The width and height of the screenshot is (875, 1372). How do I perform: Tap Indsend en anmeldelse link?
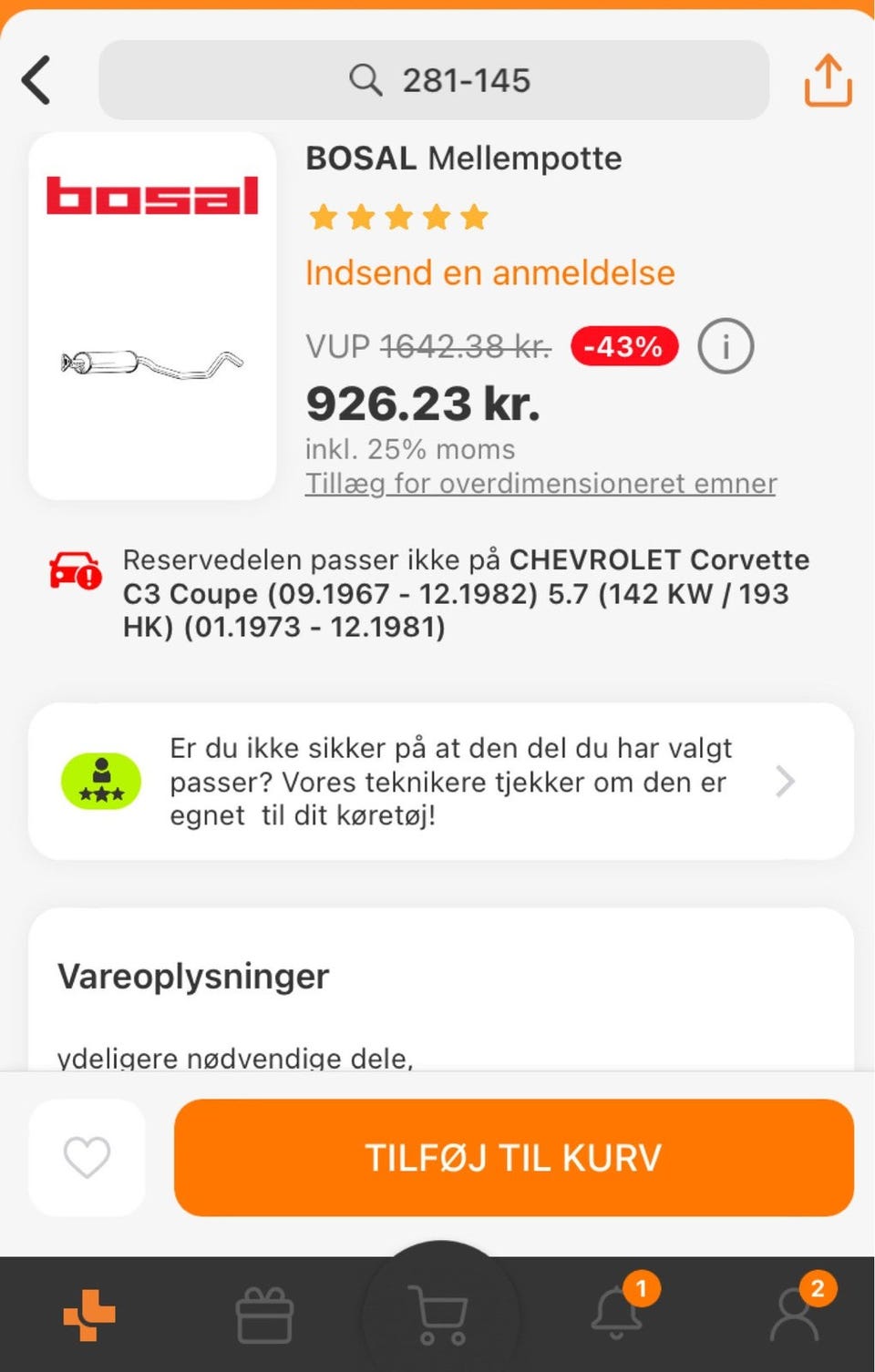[x=489, y=272]
